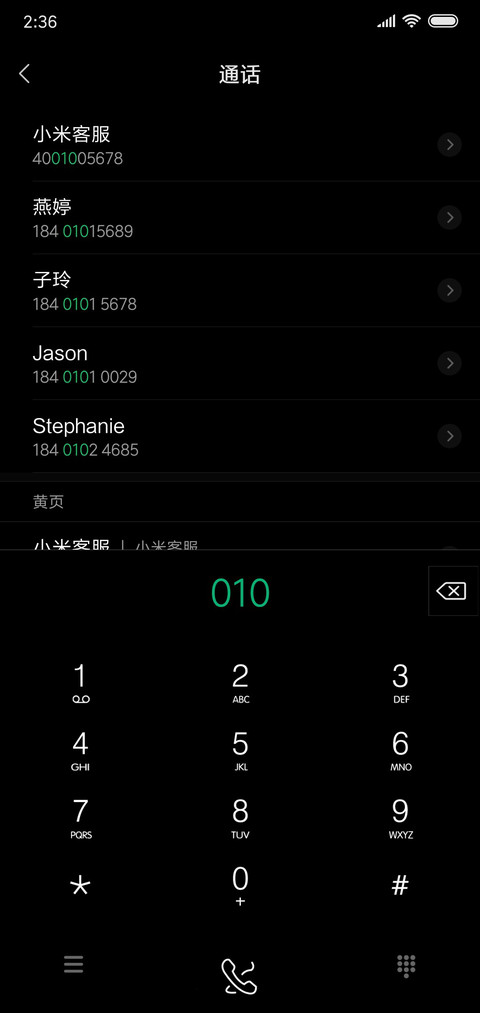The width and height of the screenshot is (480, 1013).
Task: Select the 子玲 contact row
Action: click(x=240, y=291)
